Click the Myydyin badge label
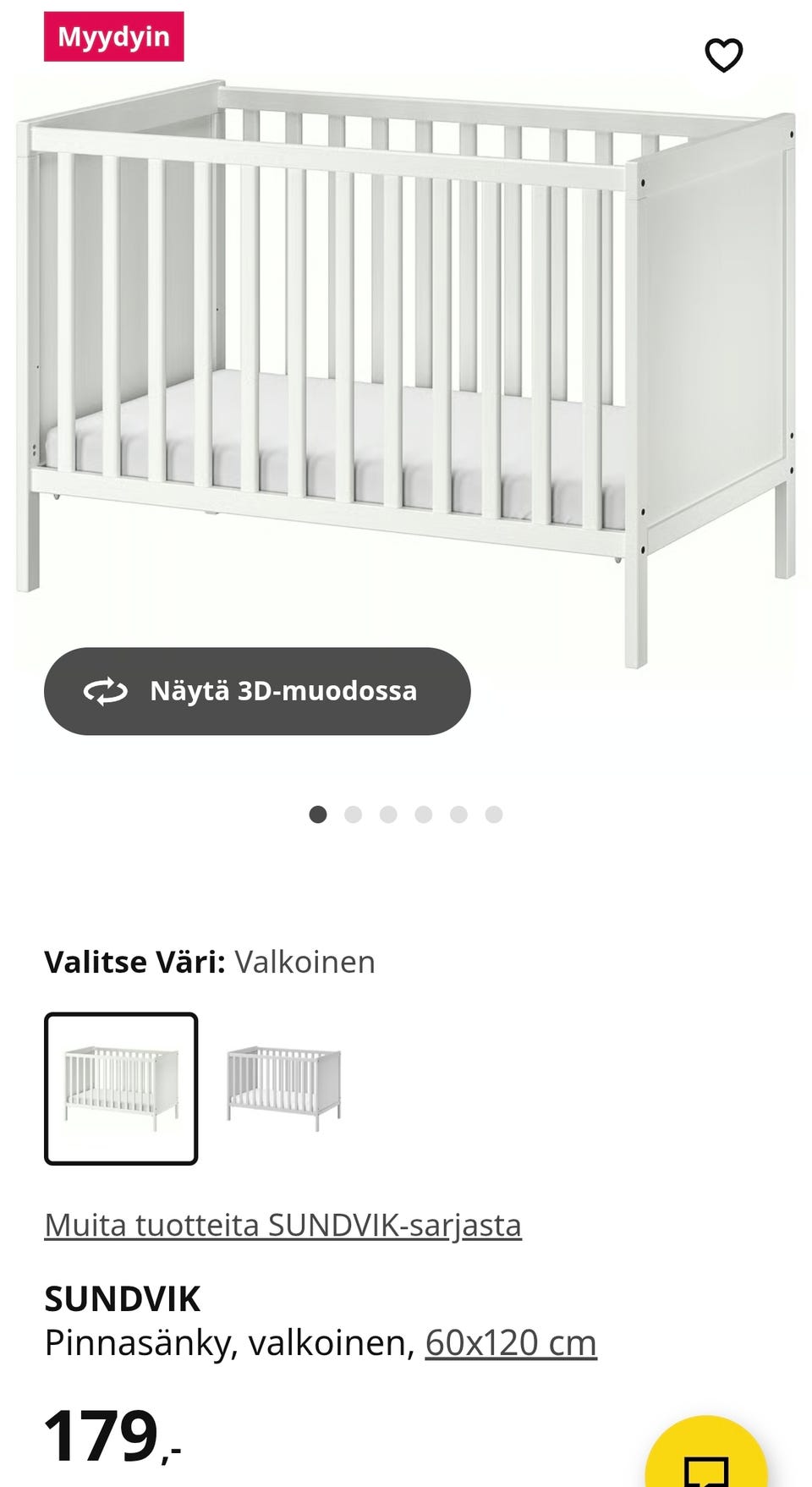The height and width of the screenshot is (1487, 812). [114, 36]
